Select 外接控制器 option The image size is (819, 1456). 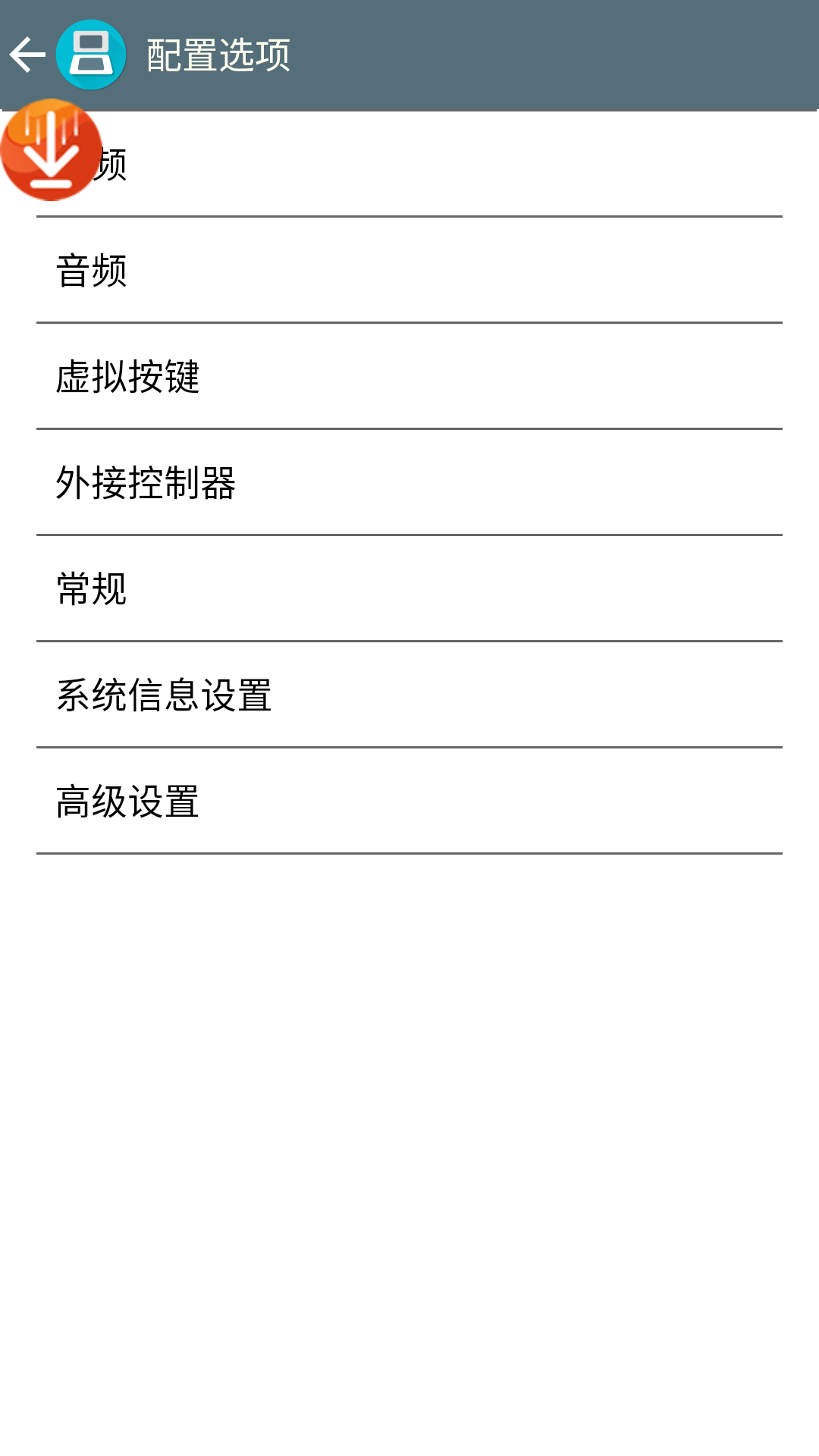coord(409,483)
